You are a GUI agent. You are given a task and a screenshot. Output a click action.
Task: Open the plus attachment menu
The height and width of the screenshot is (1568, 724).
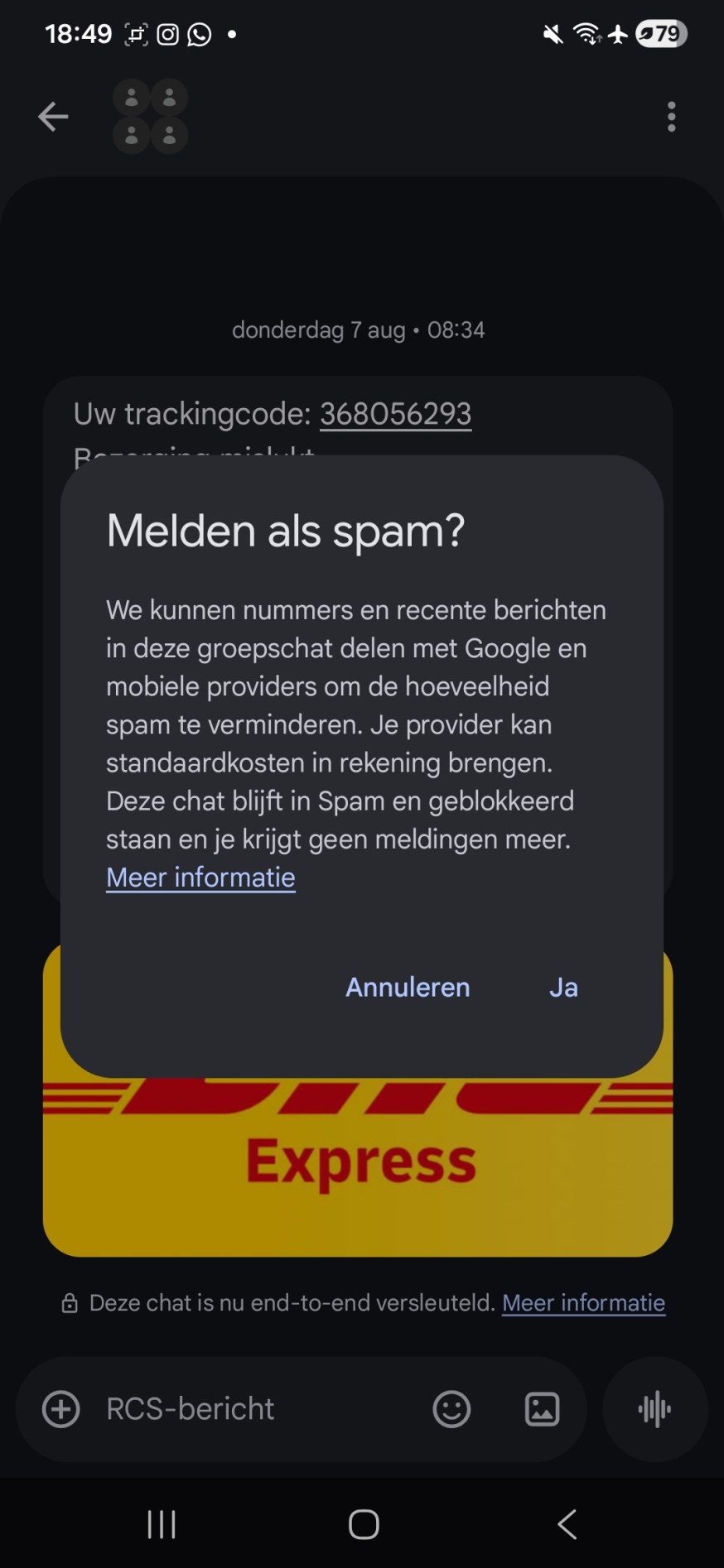[61, 1409]
